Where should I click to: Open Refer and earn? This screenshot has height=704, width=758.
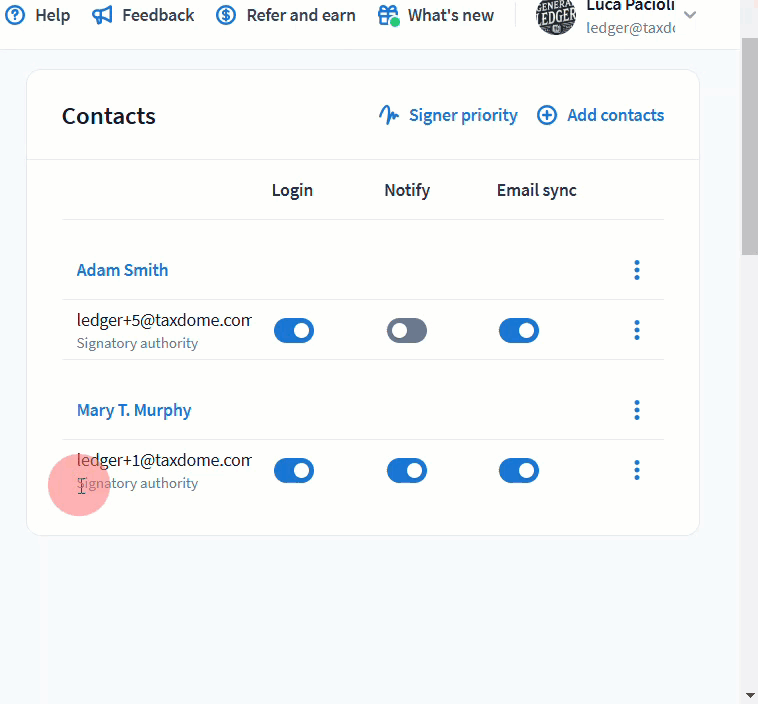click(x=286, y=15)
